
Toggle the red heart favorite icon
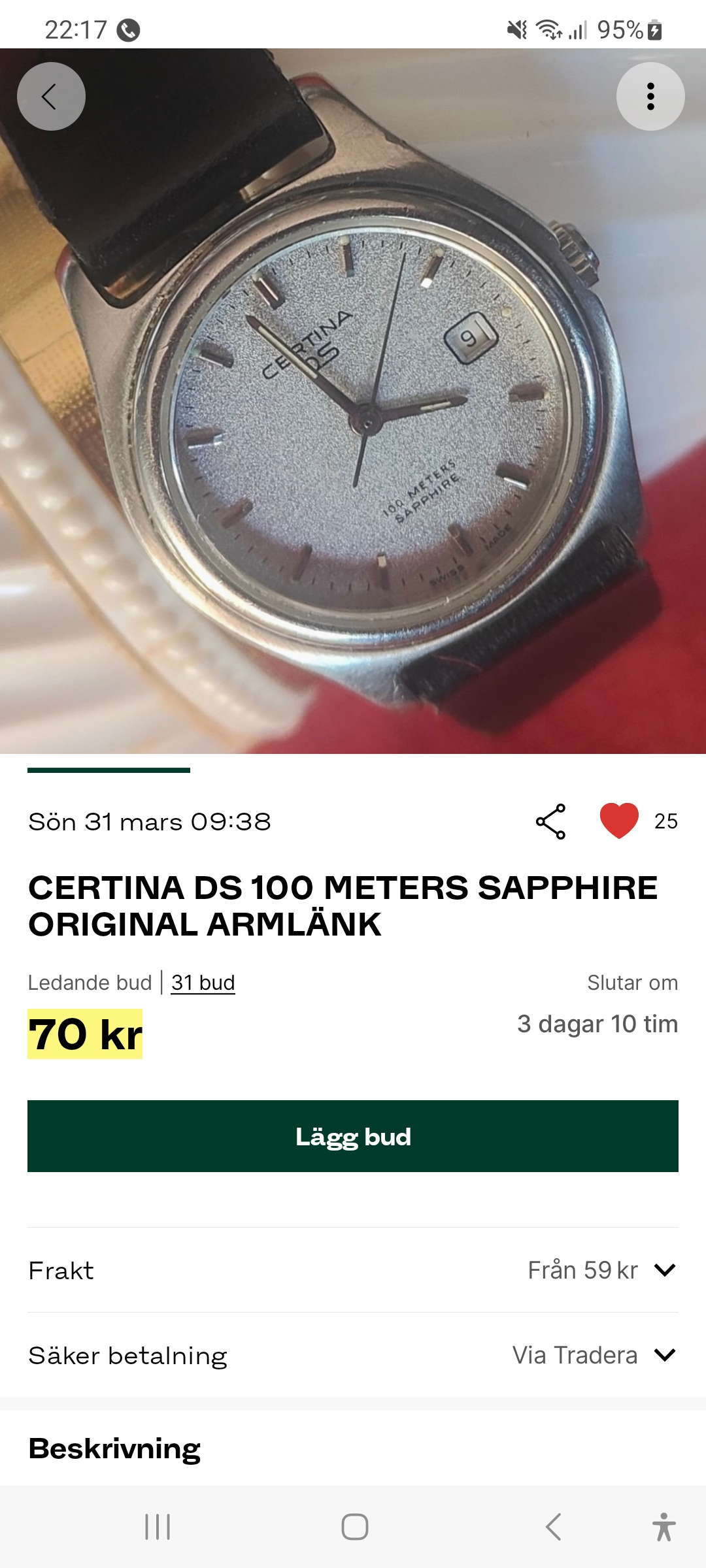click(619, 821)
